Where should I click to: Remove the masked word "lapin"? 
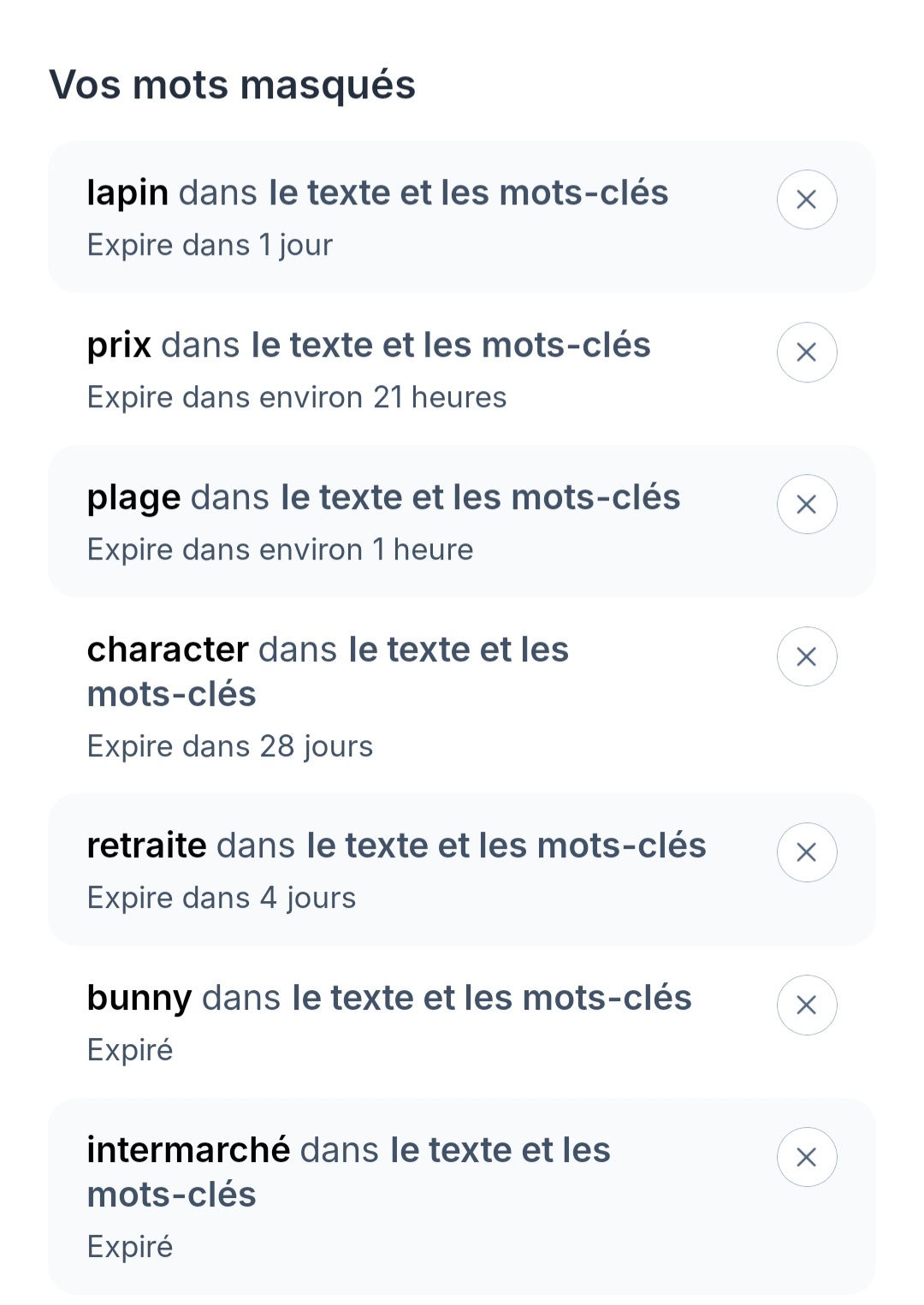(x=806, y=199)
